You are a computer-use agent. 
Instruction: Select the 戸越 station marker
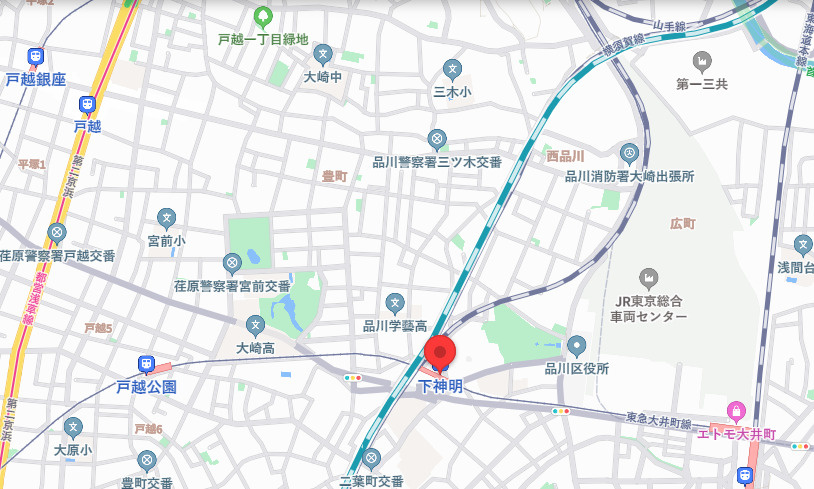[87, 104]
